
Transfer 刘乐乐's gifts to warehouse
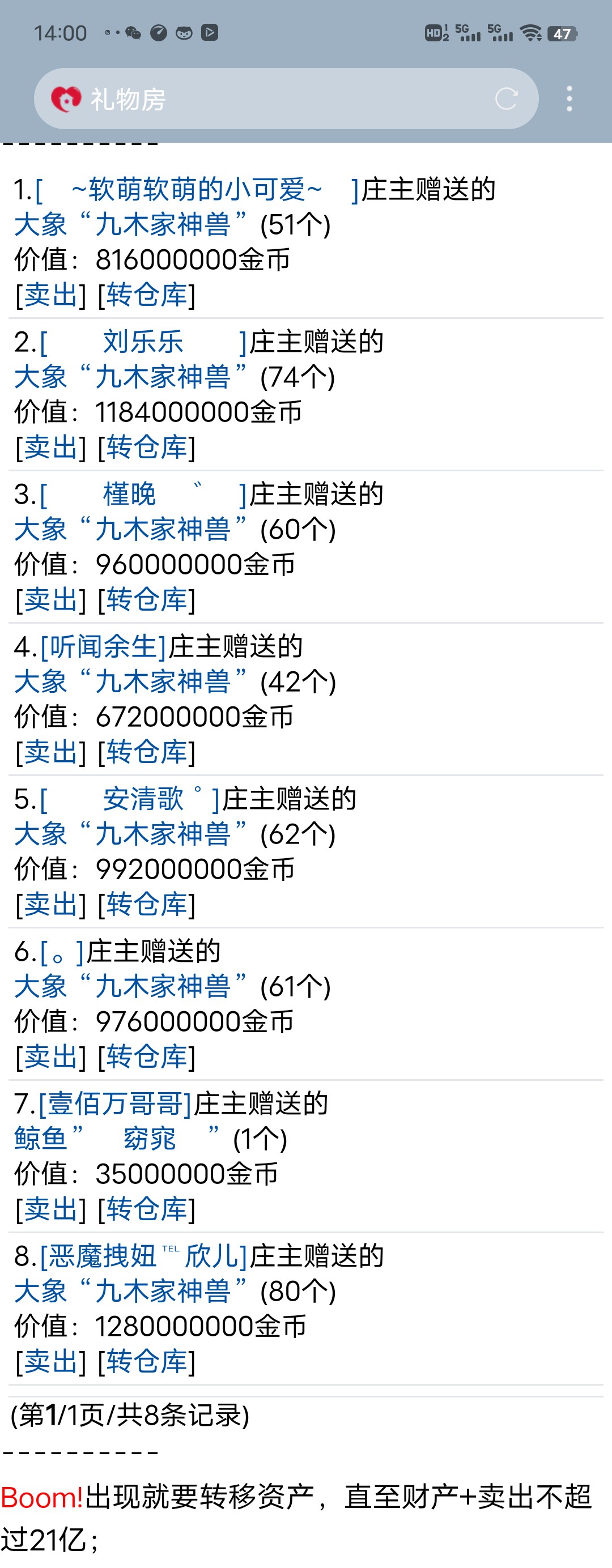[x=148, y=449]
